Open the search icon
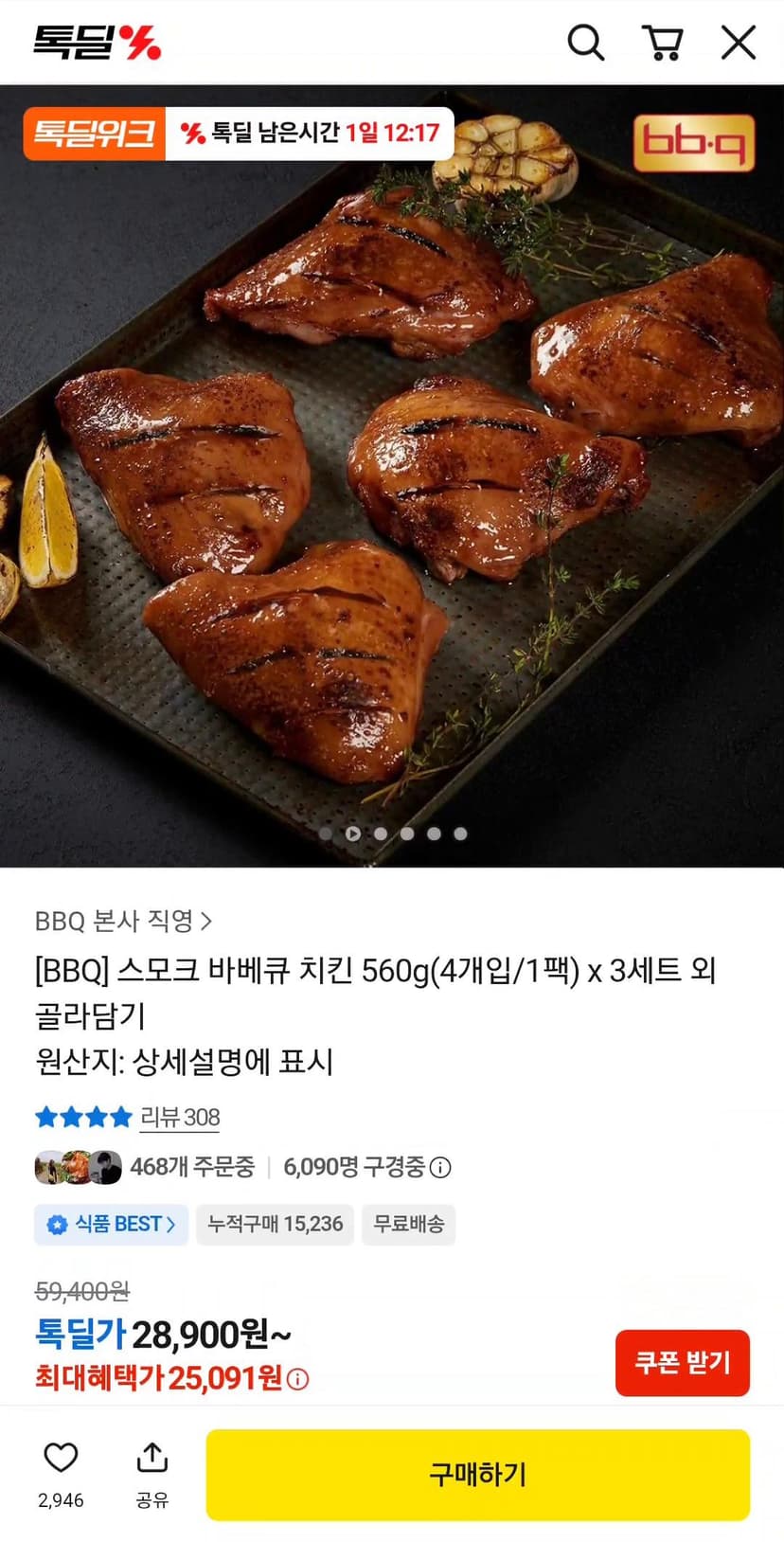Image resolution: width=784 pixels, height=1542 pixels. point(585,43)
